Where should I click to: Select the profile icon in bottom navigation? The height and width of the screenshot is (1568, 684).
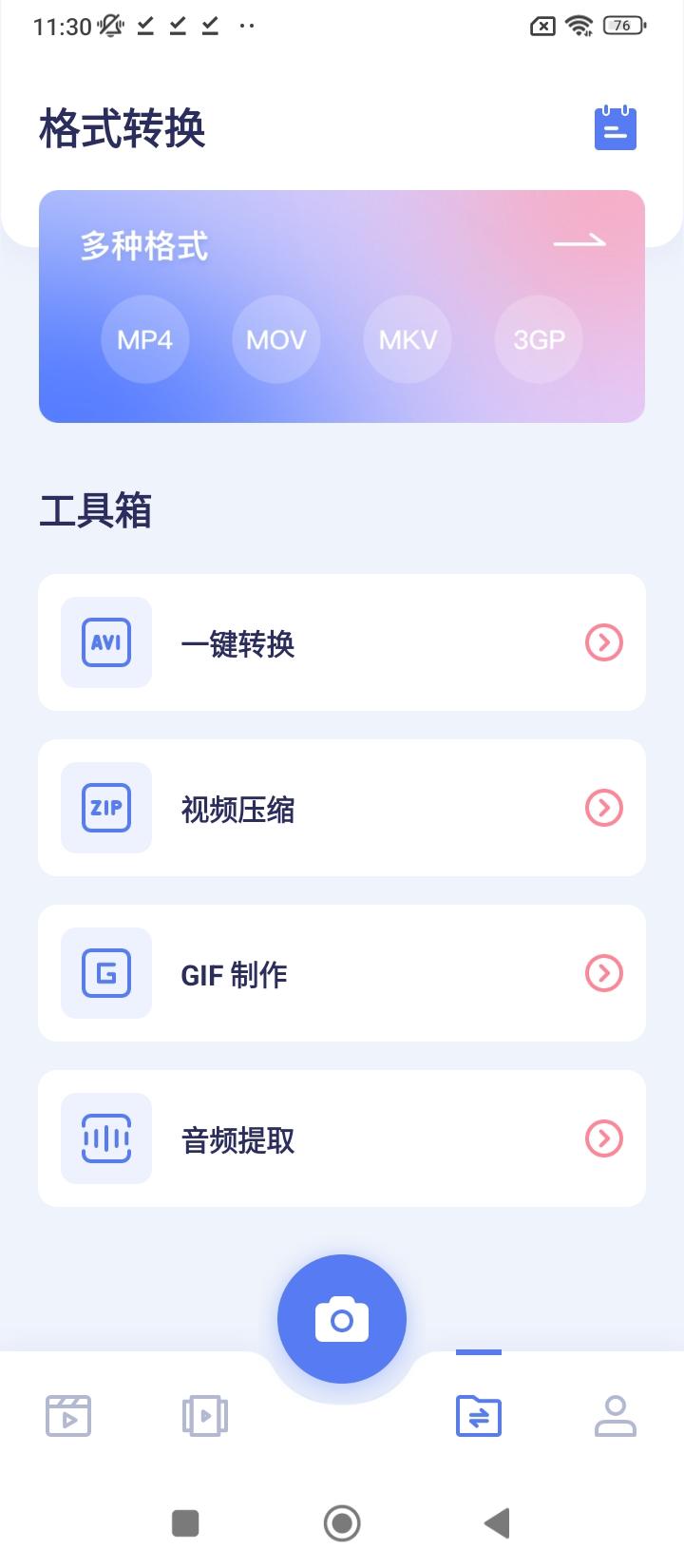click(615, 1415)
